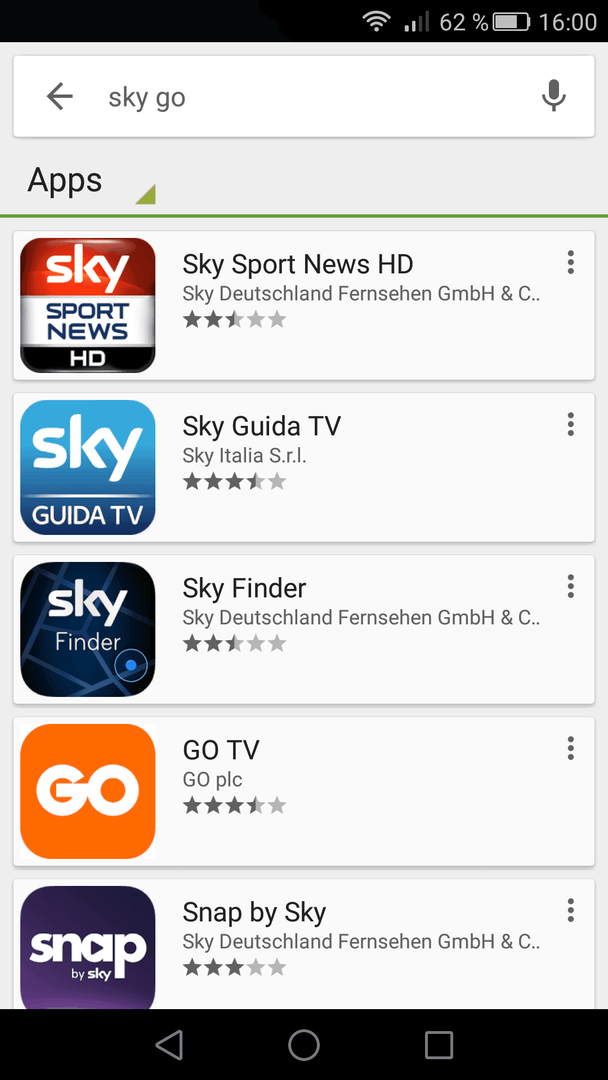Image resolution: width=608 pixels, height=1080 pixels.
Task: Start voice search with the microphone
Action: [x=553, y=96]
